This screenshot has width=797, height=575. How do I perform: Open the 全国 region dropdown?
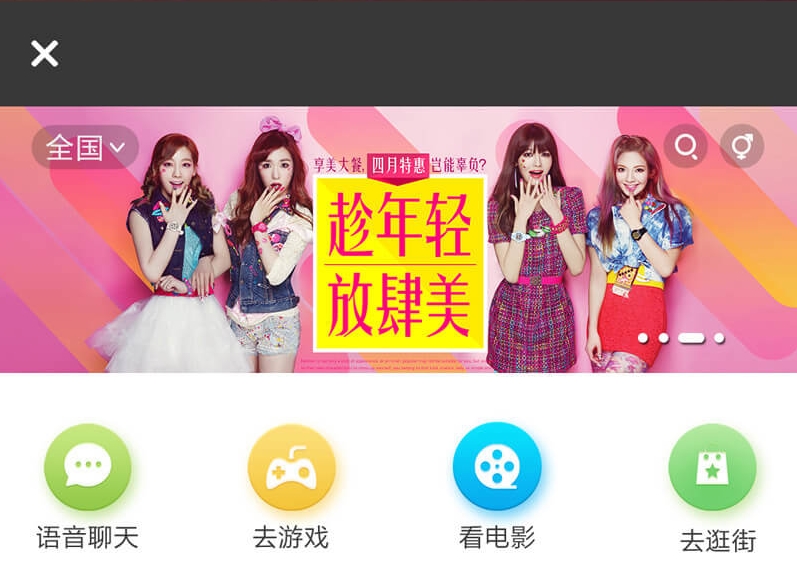(x=85, y=148)
